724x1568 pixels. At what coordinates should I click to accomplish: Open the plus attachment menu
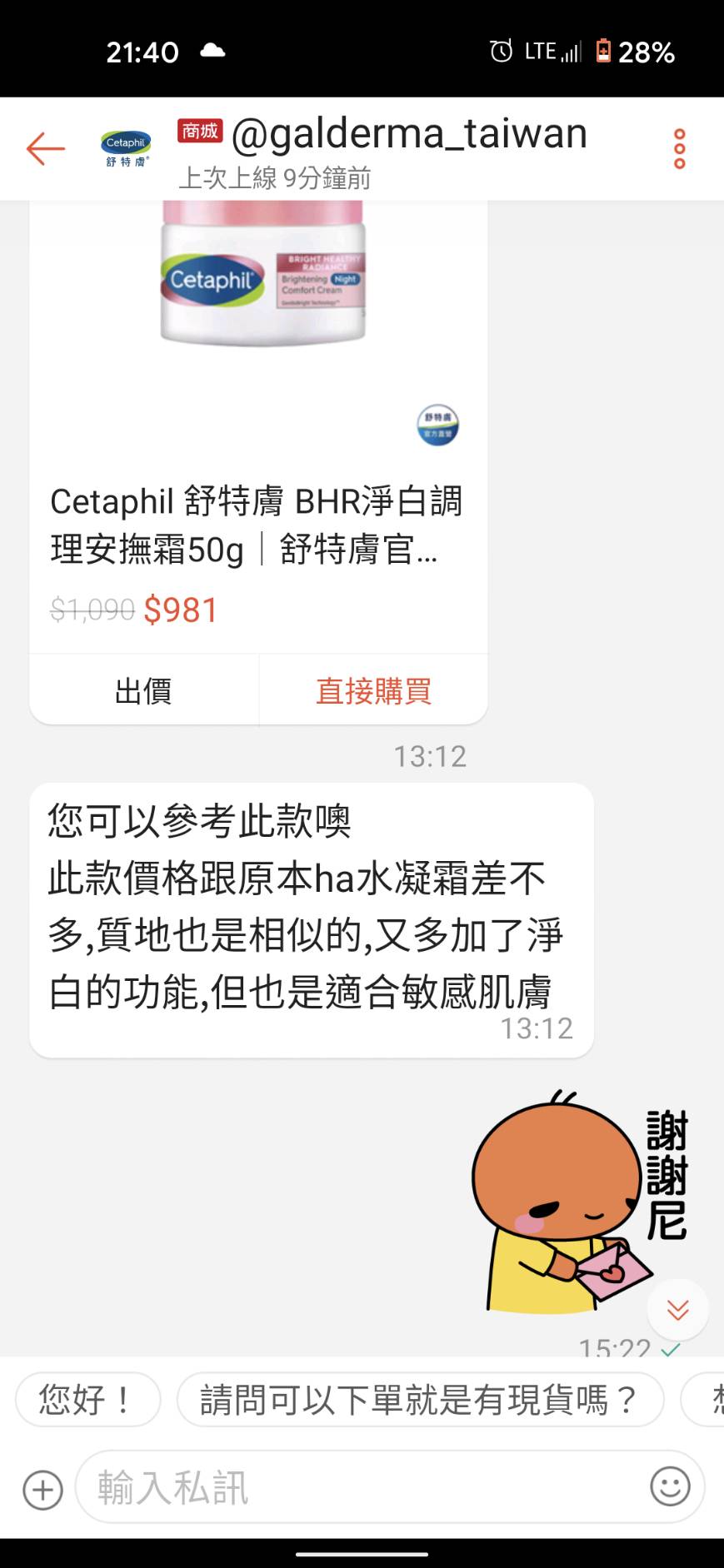coord(43,1490)
